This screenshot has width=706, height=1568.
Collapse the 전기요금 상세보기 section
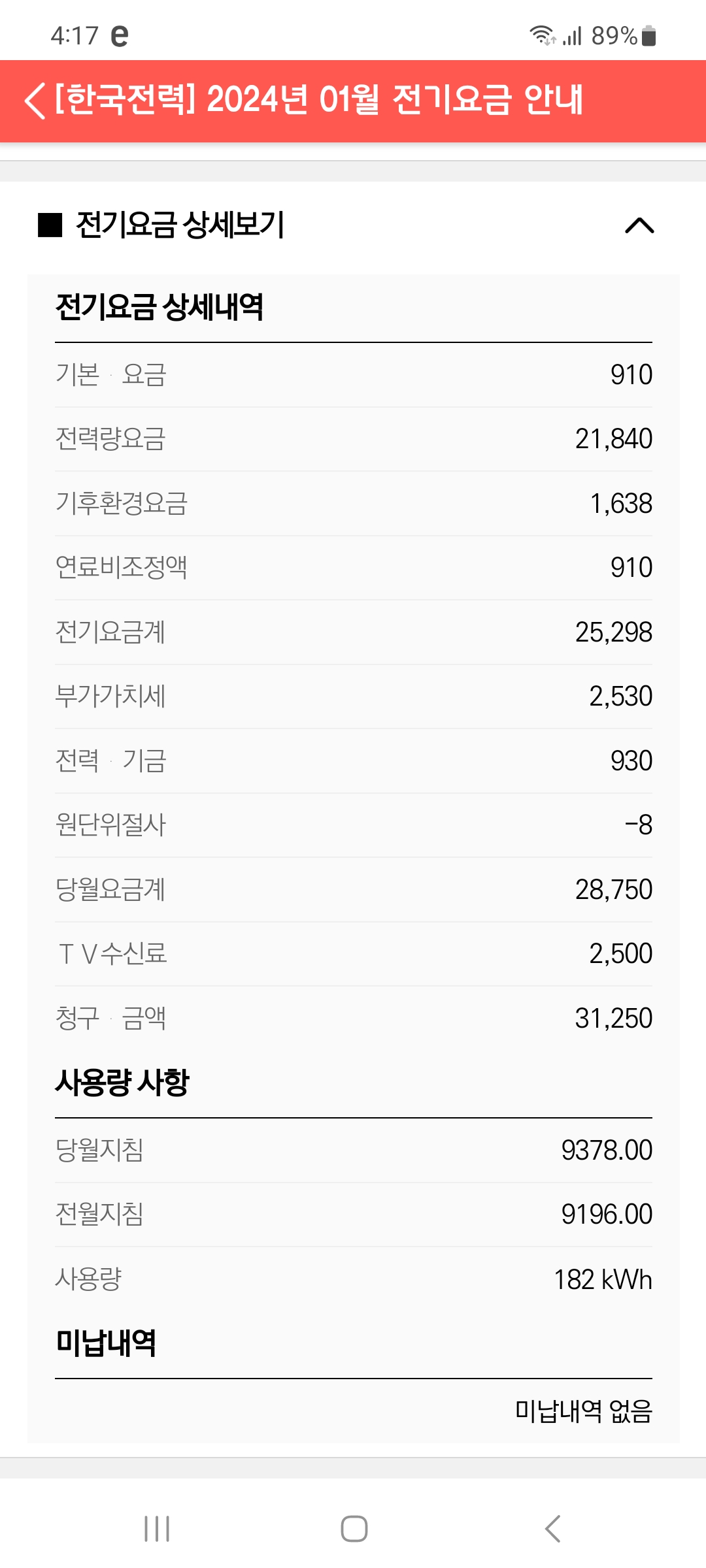pos(639,225)
